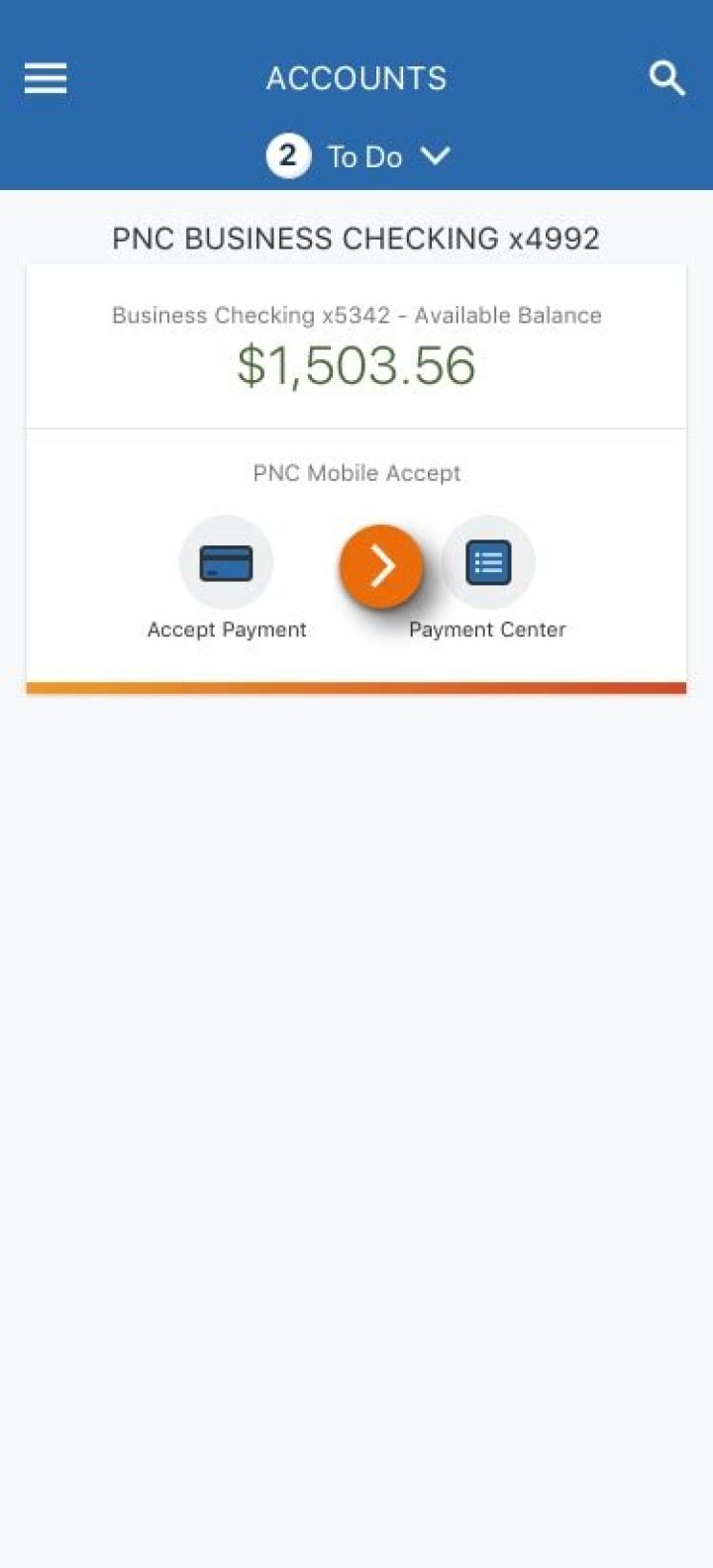Expand the To Do dropdown
Image resolution: width=713 pixels, height=1568 pixels.
coord(358,156)
